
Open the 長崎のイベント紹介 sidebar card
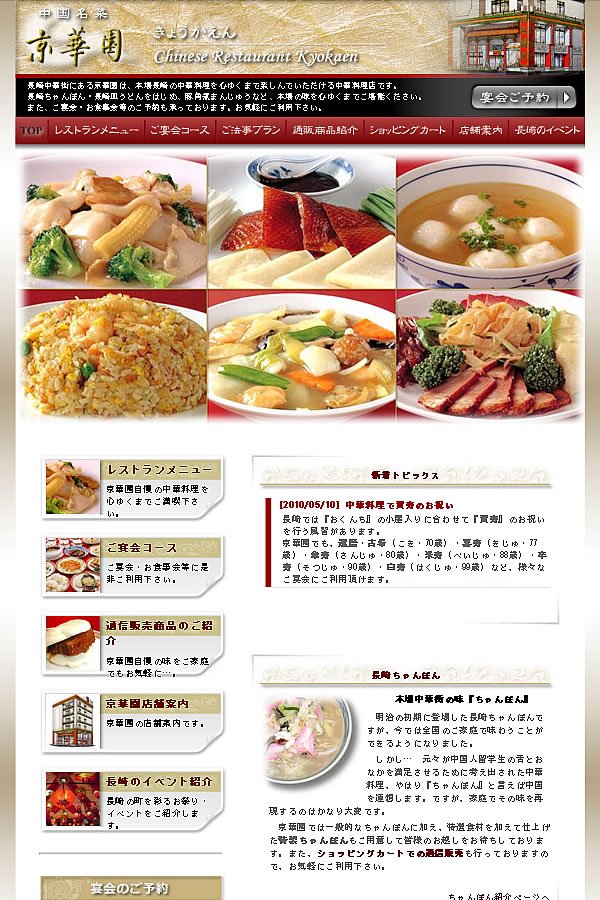pyautogui.click(x=132, y=799)
